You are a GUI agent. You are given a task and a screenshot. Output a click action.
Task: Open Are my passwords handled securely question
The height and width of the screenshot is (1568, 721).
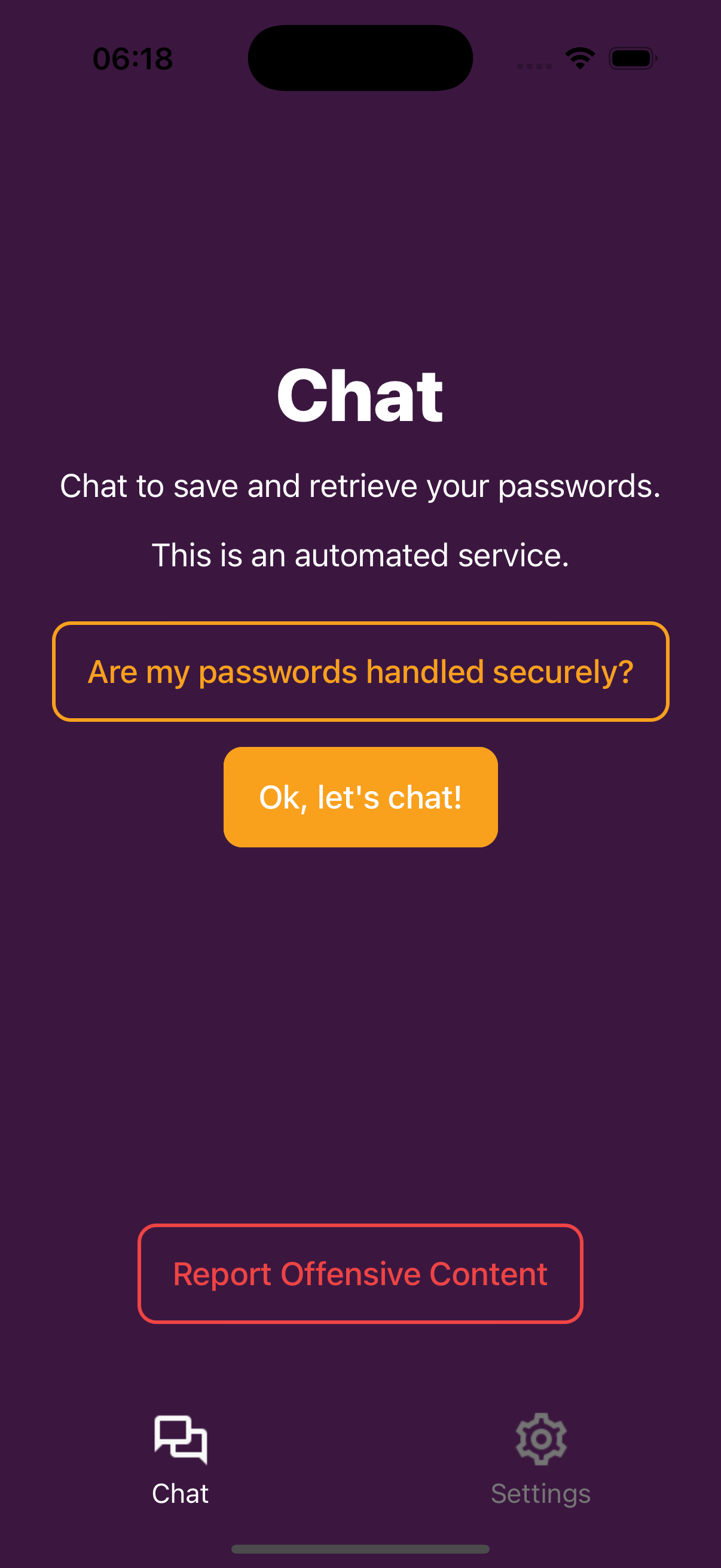[x=360, y=672]
